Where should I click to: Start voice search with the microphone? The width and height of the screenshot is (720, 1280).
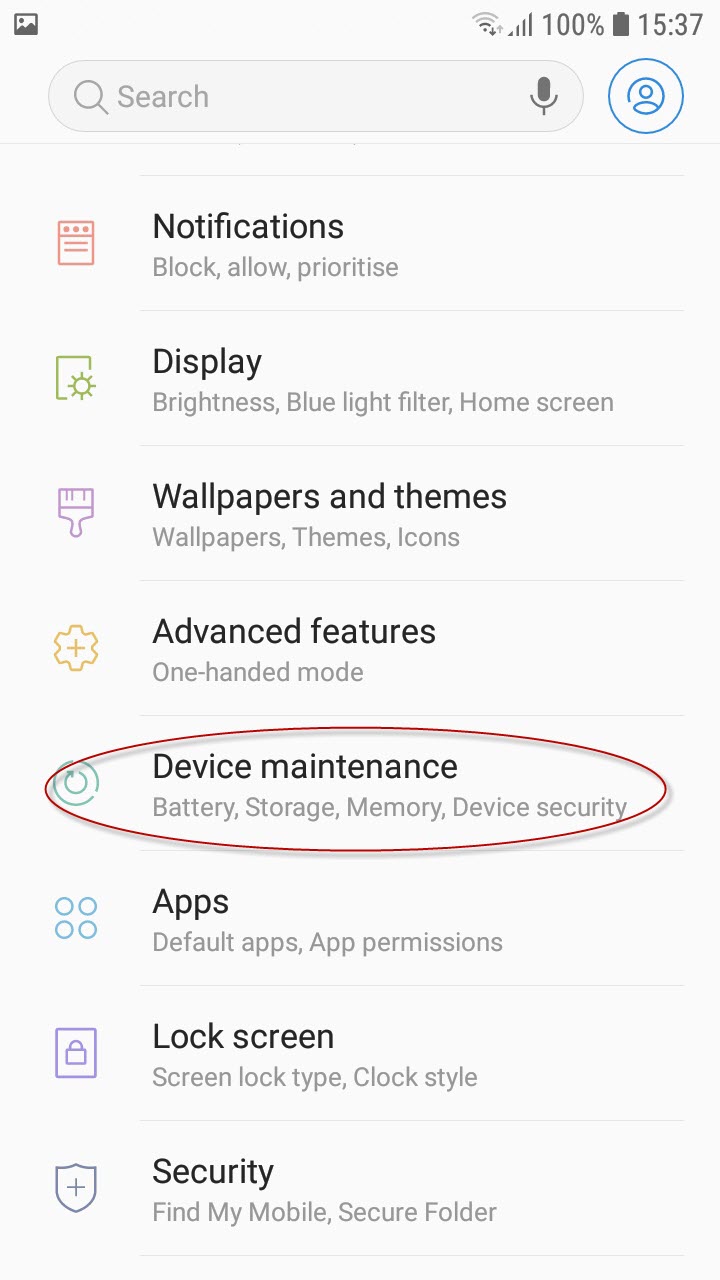(543, 96)
